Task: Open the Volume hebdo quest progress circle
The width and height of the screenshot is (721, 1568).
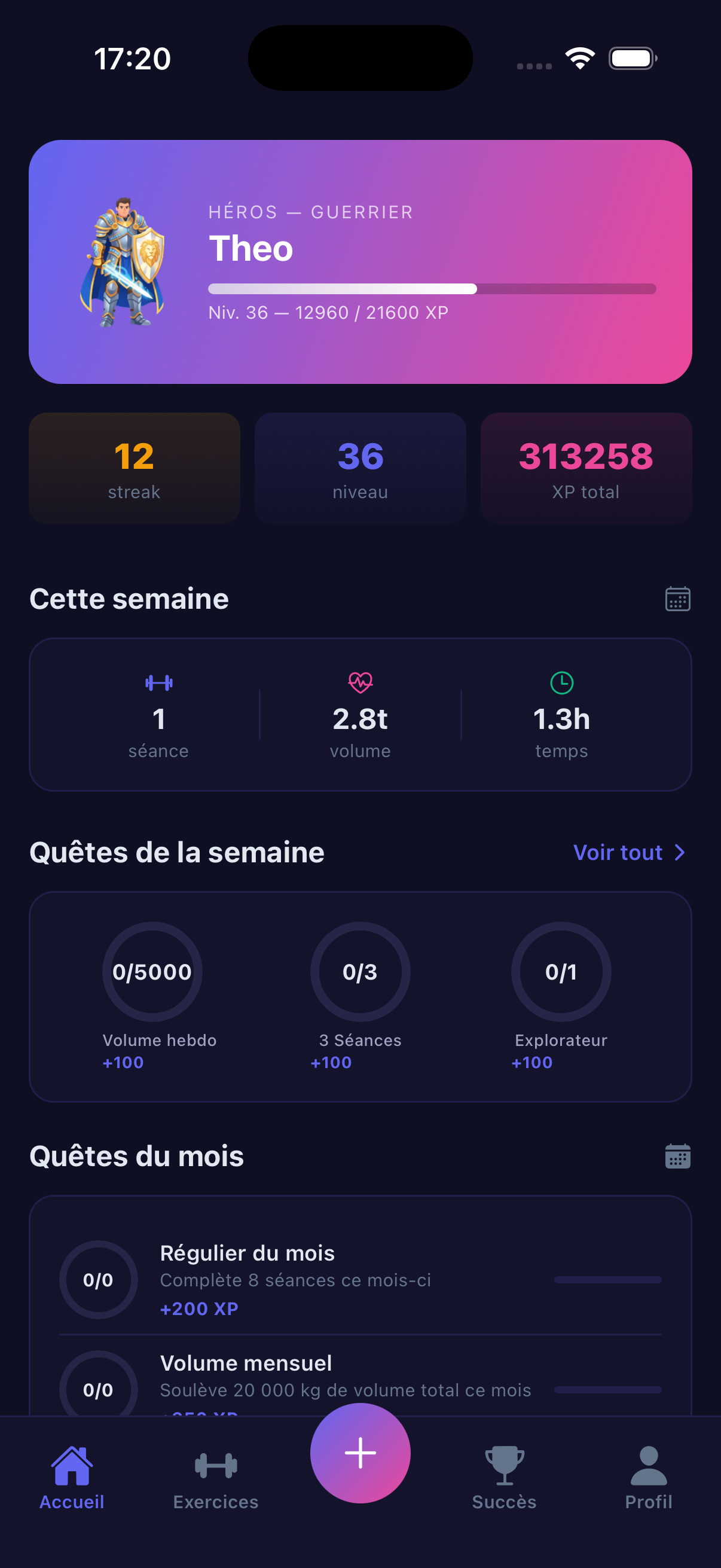Action: tap(152, 971)
